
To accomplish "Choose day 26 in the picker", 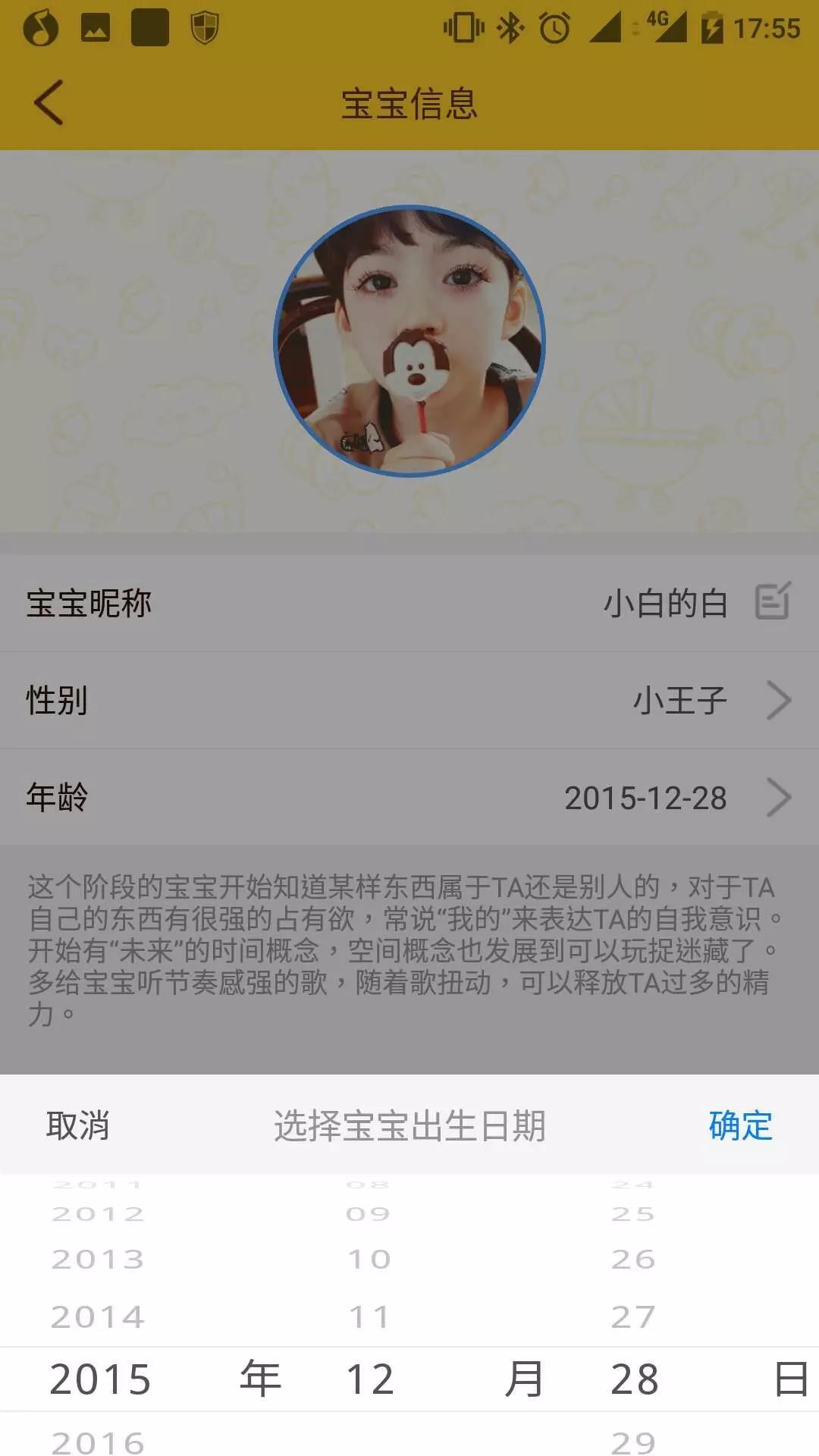I will [633, 1260].
